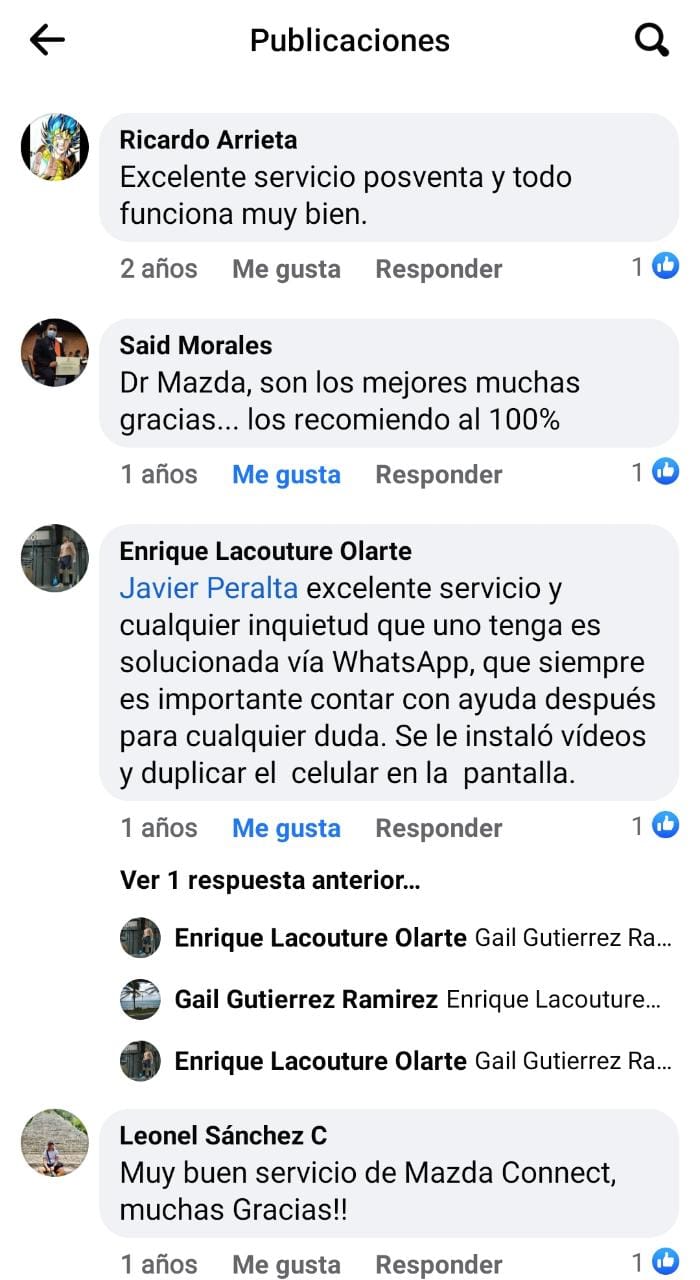The width and height of the screenshot is (700, 1280).
Task: Reply to Enrique Lacouture Olarte's comment
Action: coord(438,828)
